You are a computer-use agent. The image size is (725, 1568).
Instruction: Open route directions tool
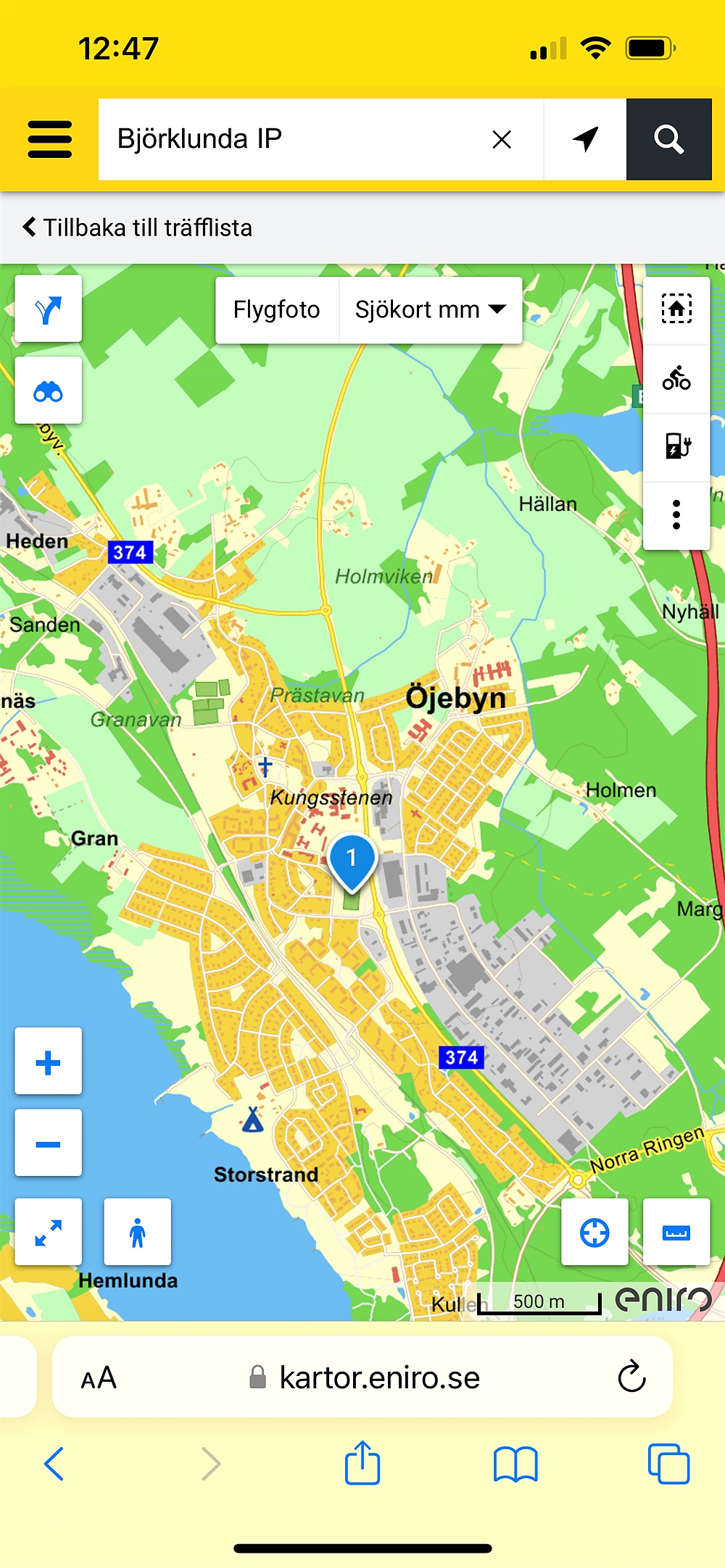pyautogui.click(x=48, y=309)
